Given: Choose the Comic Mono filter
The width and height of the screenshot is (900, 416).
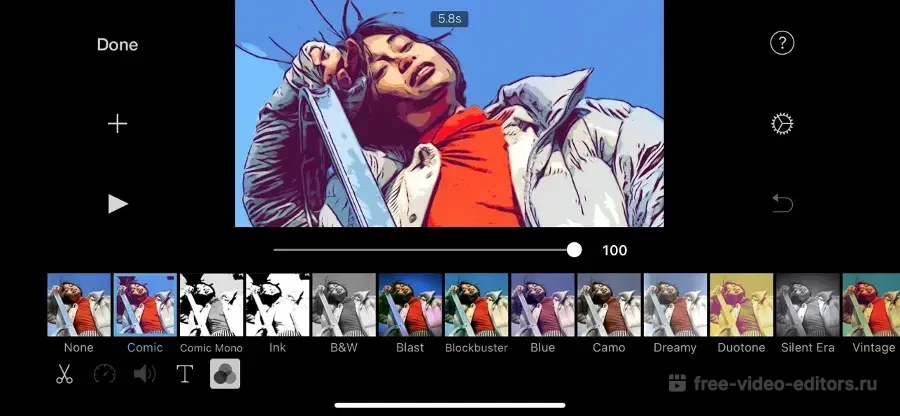Looking at the screenshot, I should coord(211,305).
